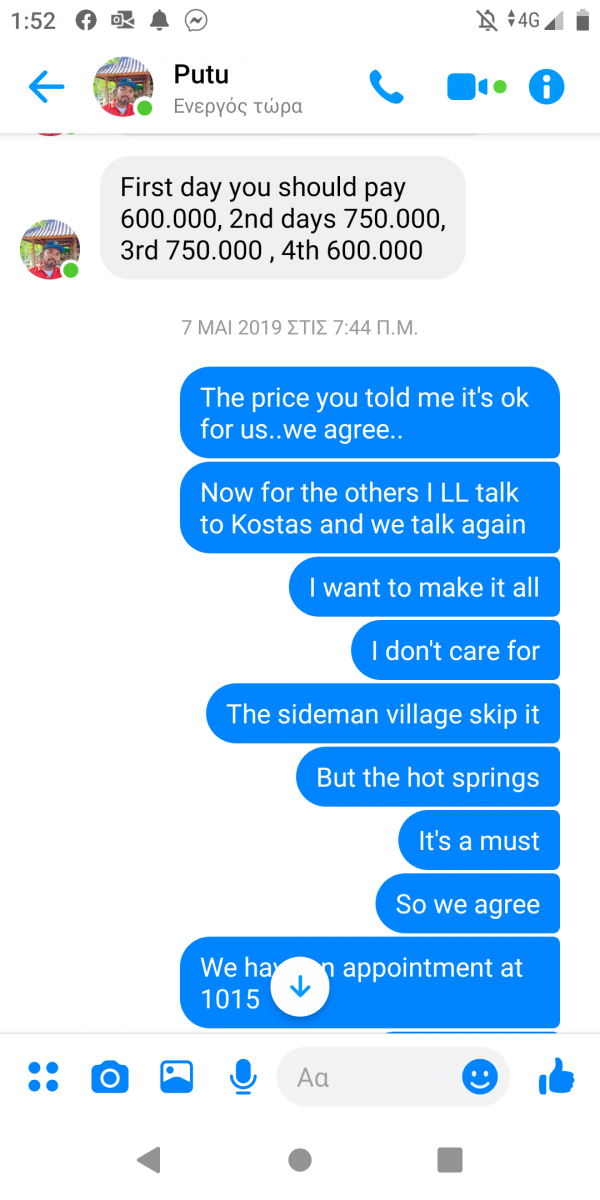Go to the home screen
Image resolution: width=600 pixels, height=1200 pixels.
coord(299,1160)
